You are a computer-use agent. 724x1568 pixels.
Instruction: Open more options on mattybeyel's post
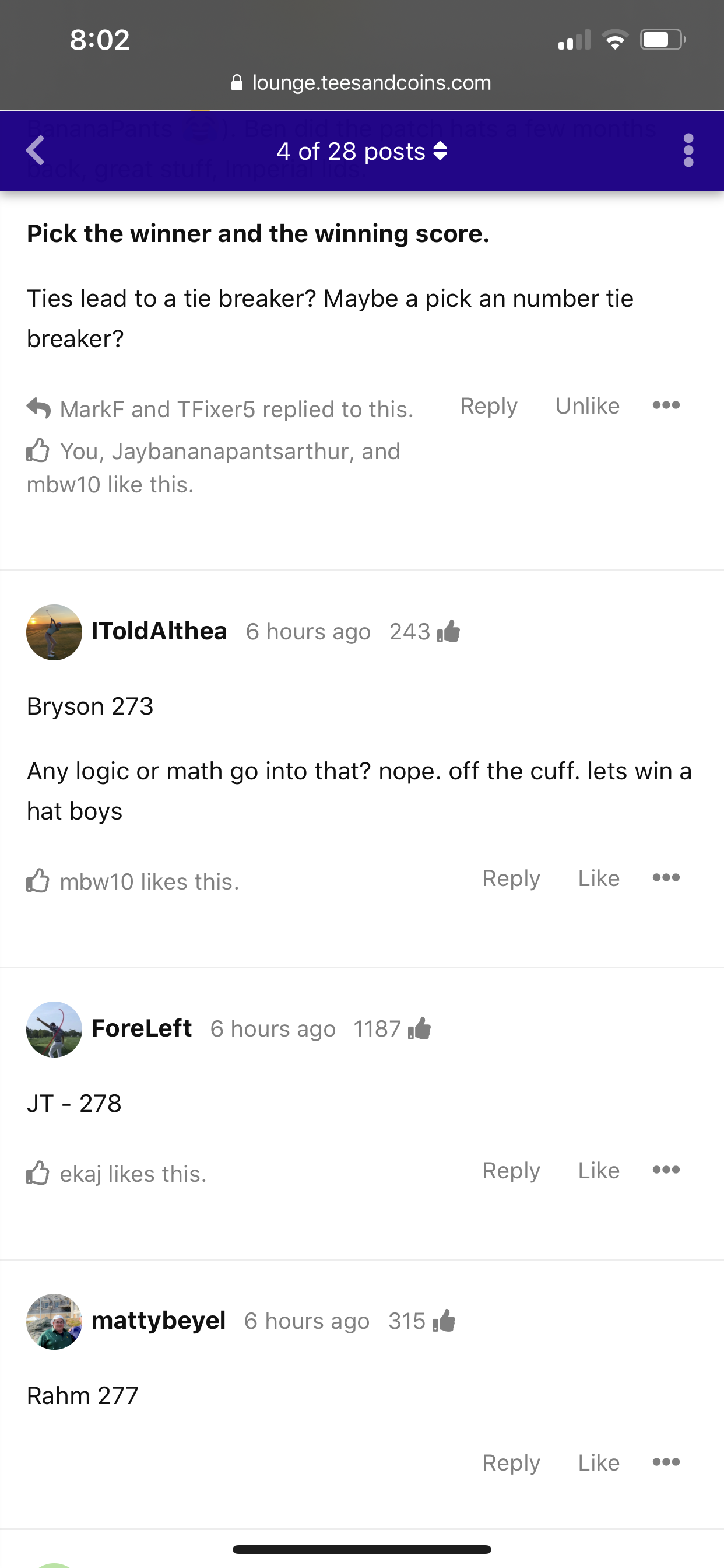pos(666,1462)
